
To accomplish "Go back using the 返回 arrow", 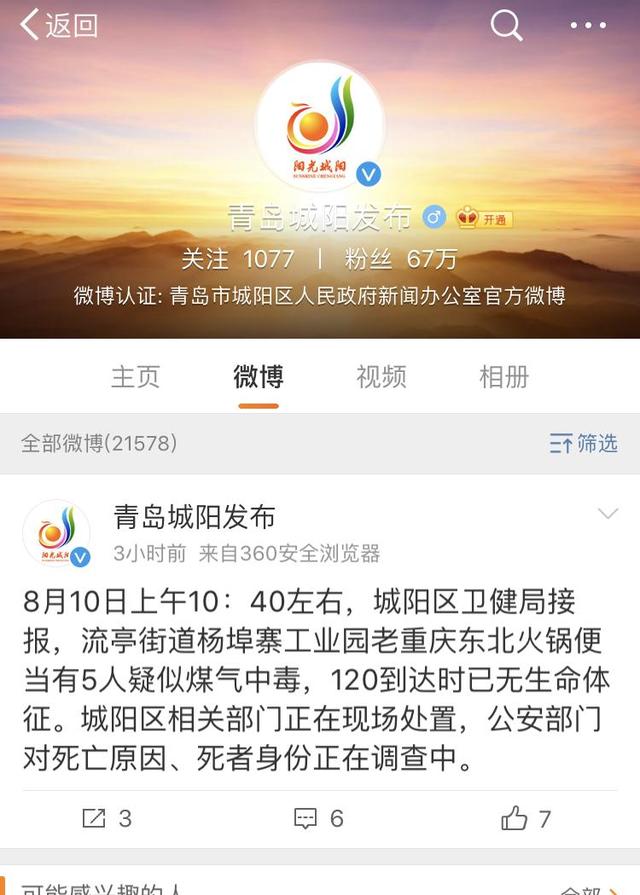I will (58, 26).
